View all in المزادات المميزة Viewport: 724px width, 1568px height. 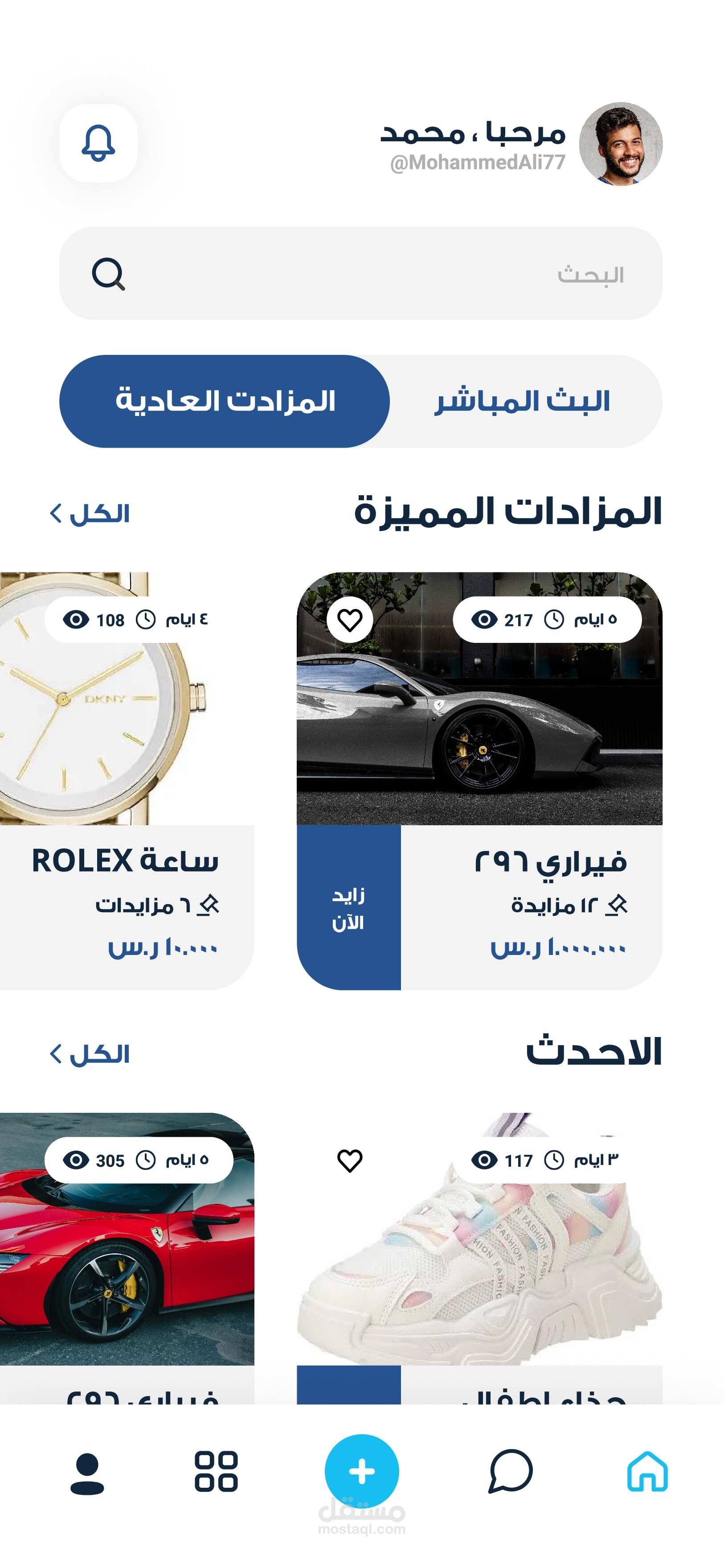point(90,513)
